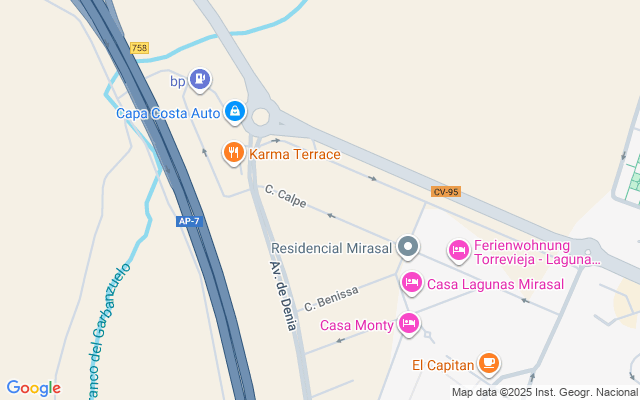The image size is (640, 400).
Task: Open the Residencial Mirasal location pin
Action: click(x=407, y=246)
